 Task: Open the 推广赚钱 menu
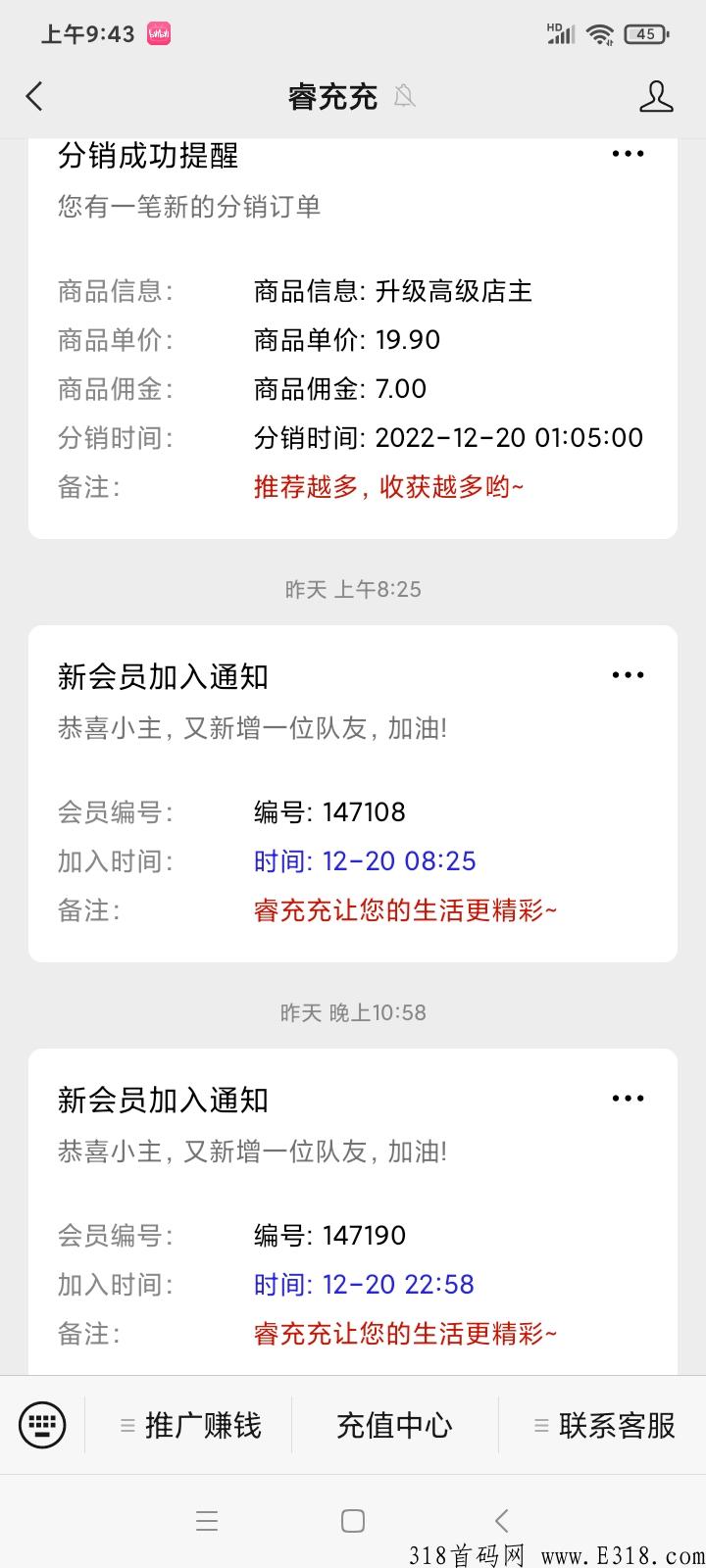tap(189, 1425)
